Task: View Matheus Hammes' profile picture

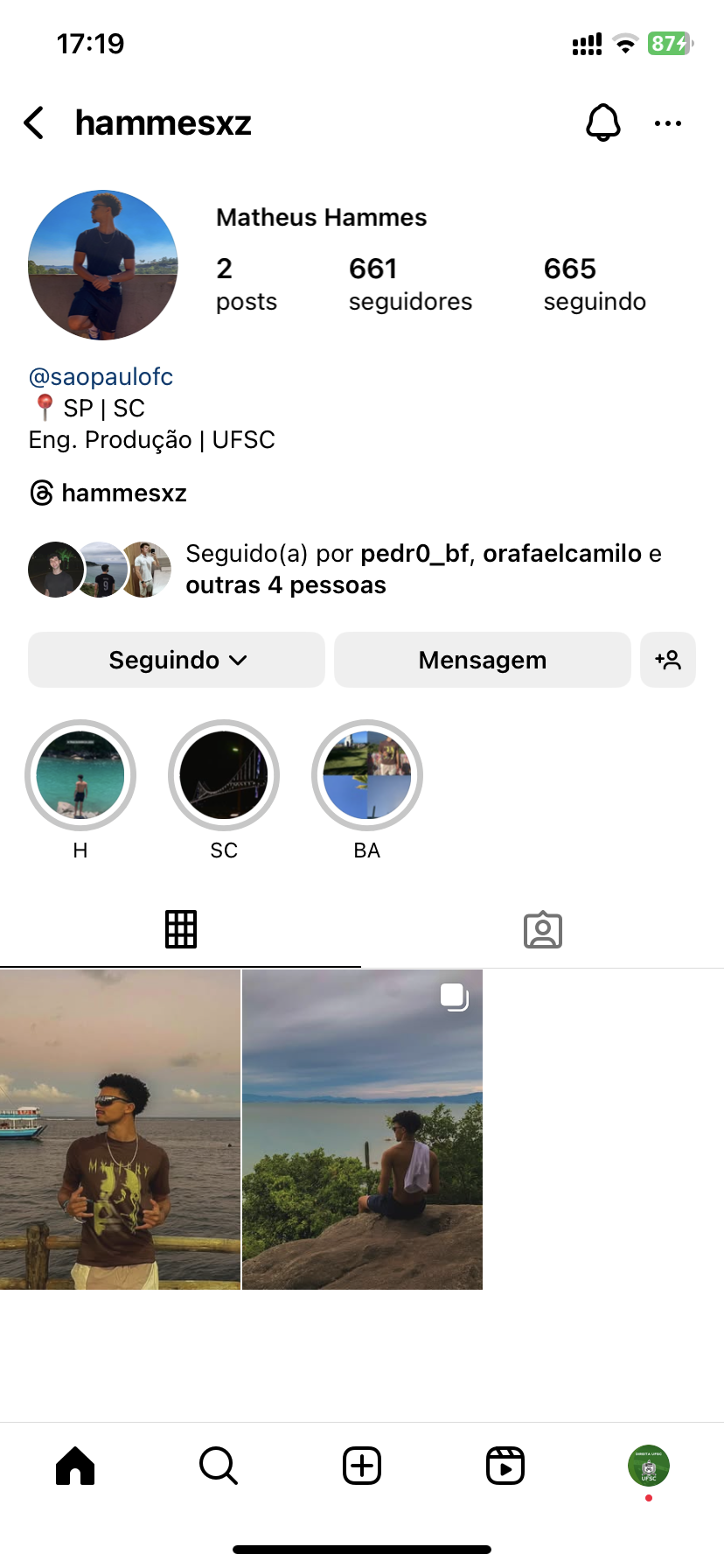Action: tap(103, 265)
